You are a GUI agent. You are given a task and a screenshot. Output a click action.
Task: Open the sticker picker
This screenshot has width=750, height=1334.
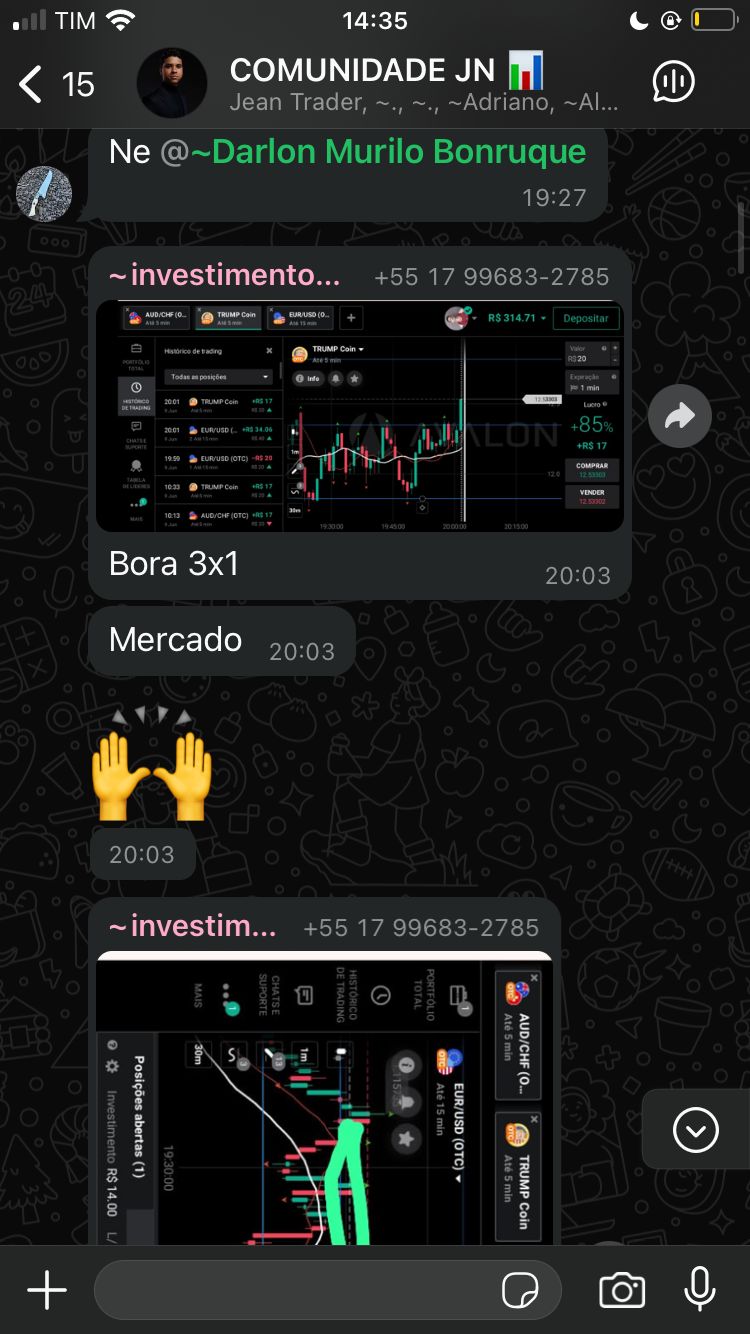[x=520, y=1291]
